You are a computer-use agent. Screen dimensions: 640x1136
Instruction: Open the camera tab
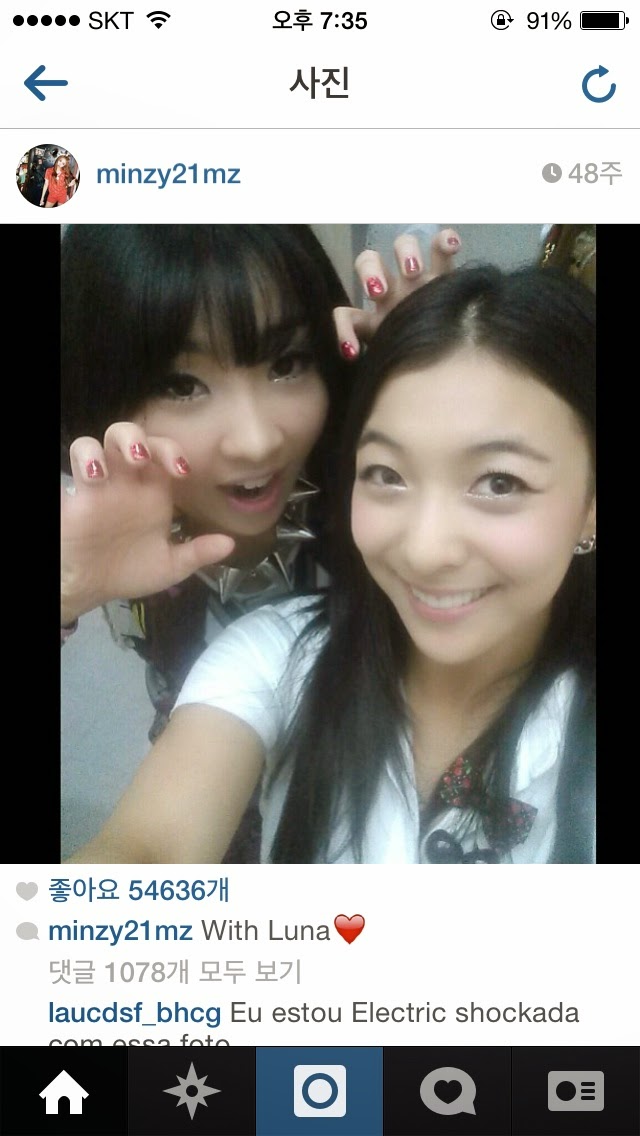click(320, 1091)
